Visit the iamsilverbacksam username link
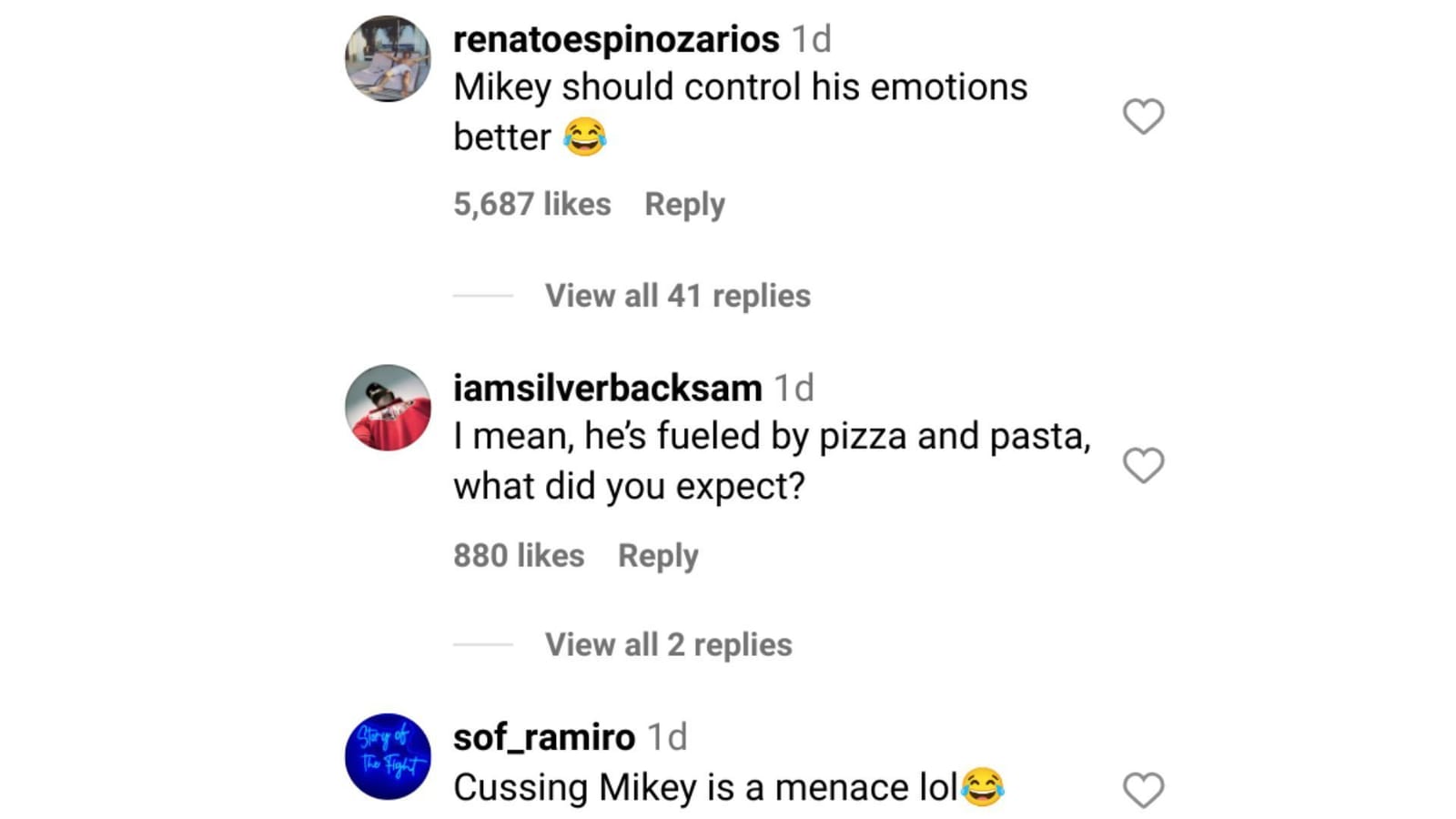1456x819 pixels. pos(607,389)
